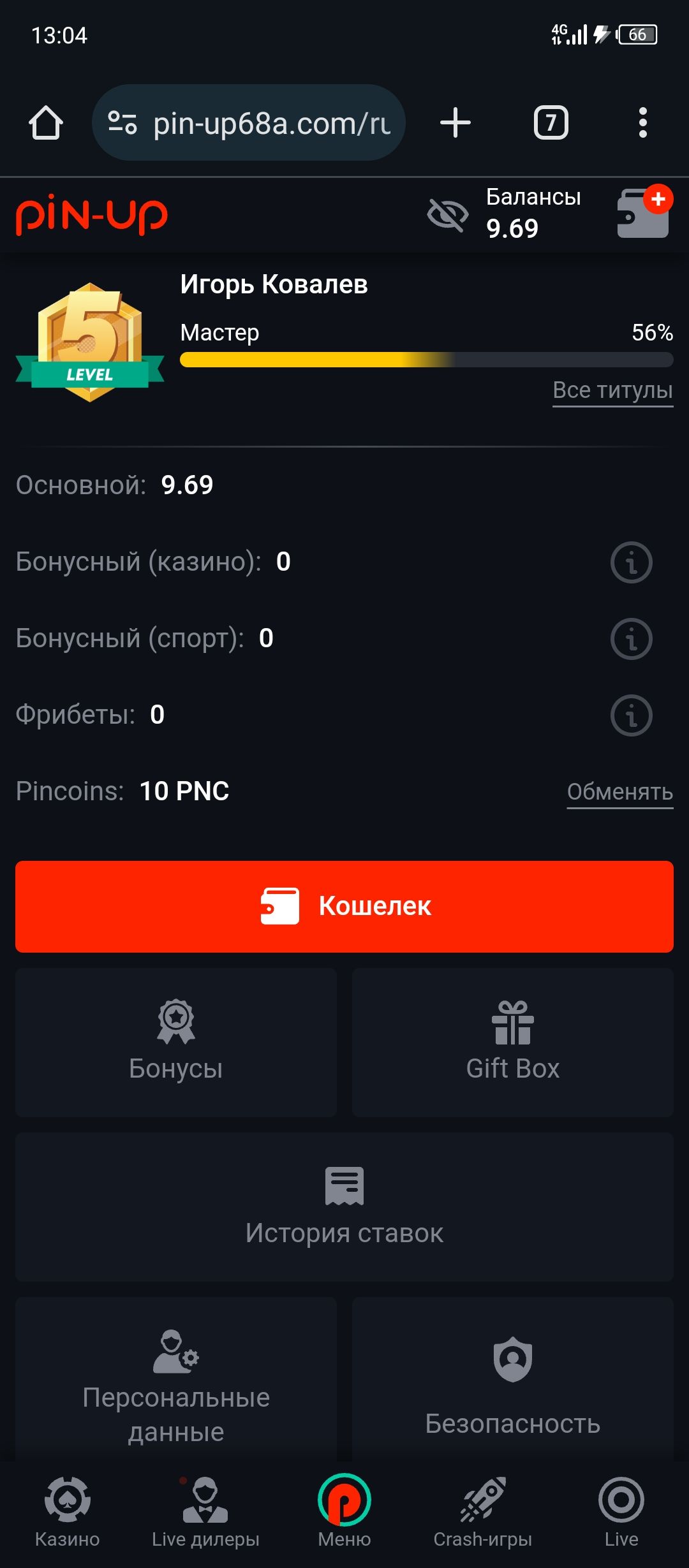Switch to the Live дилеры tab
The image size is (689, 1568).
point(205,1513)
